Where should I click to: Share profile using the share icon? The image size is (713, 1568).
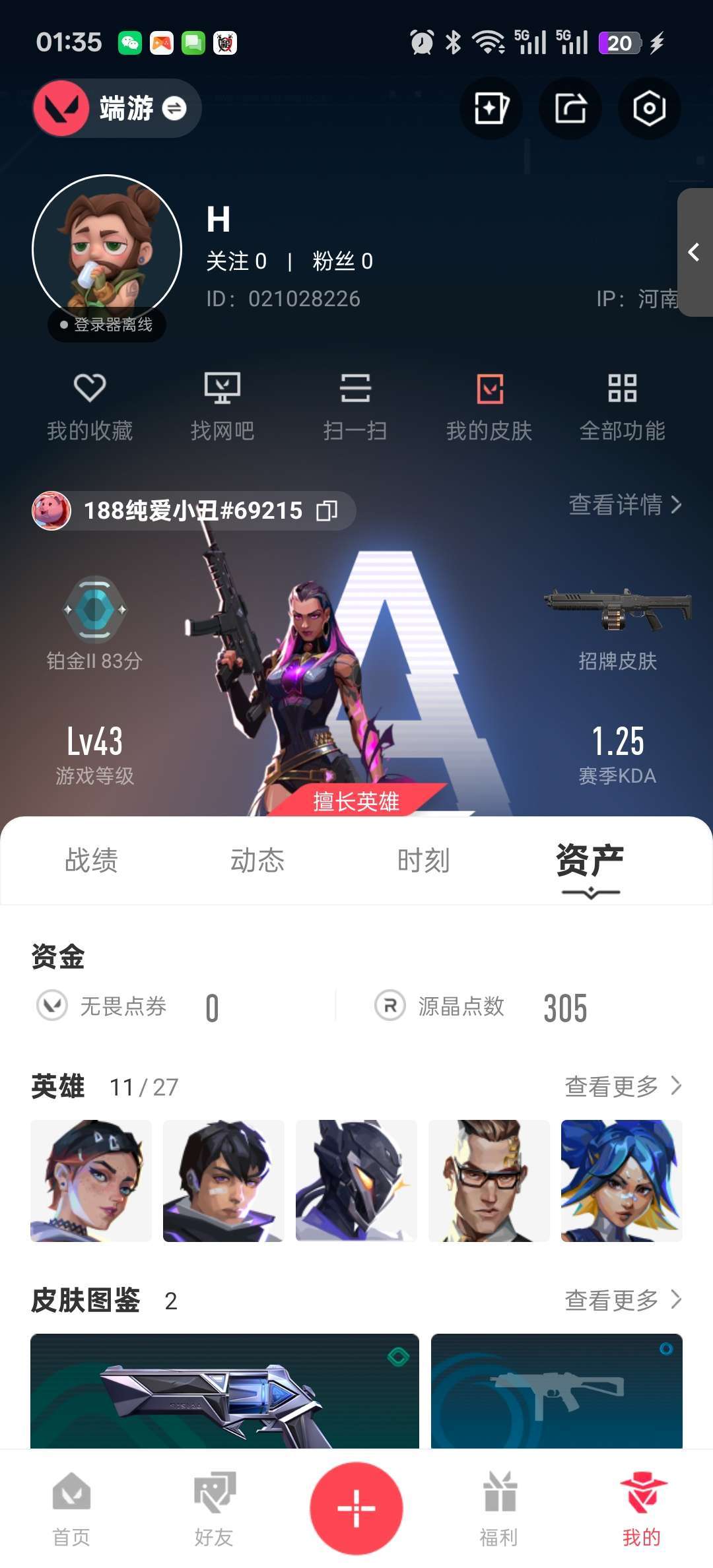click(570, 108)
